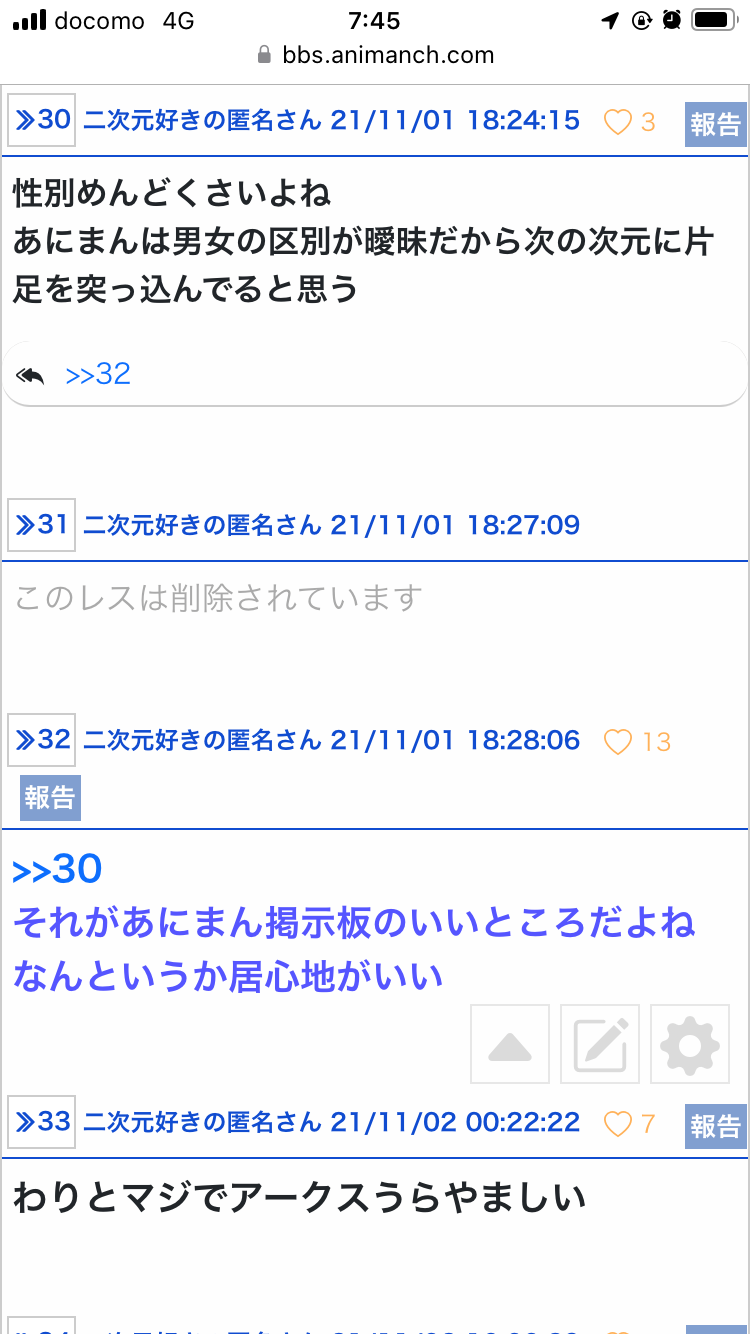The image size is (750, 1334).
Task: Like post 33 with the heart
Action: click(x=619, y=1124)
